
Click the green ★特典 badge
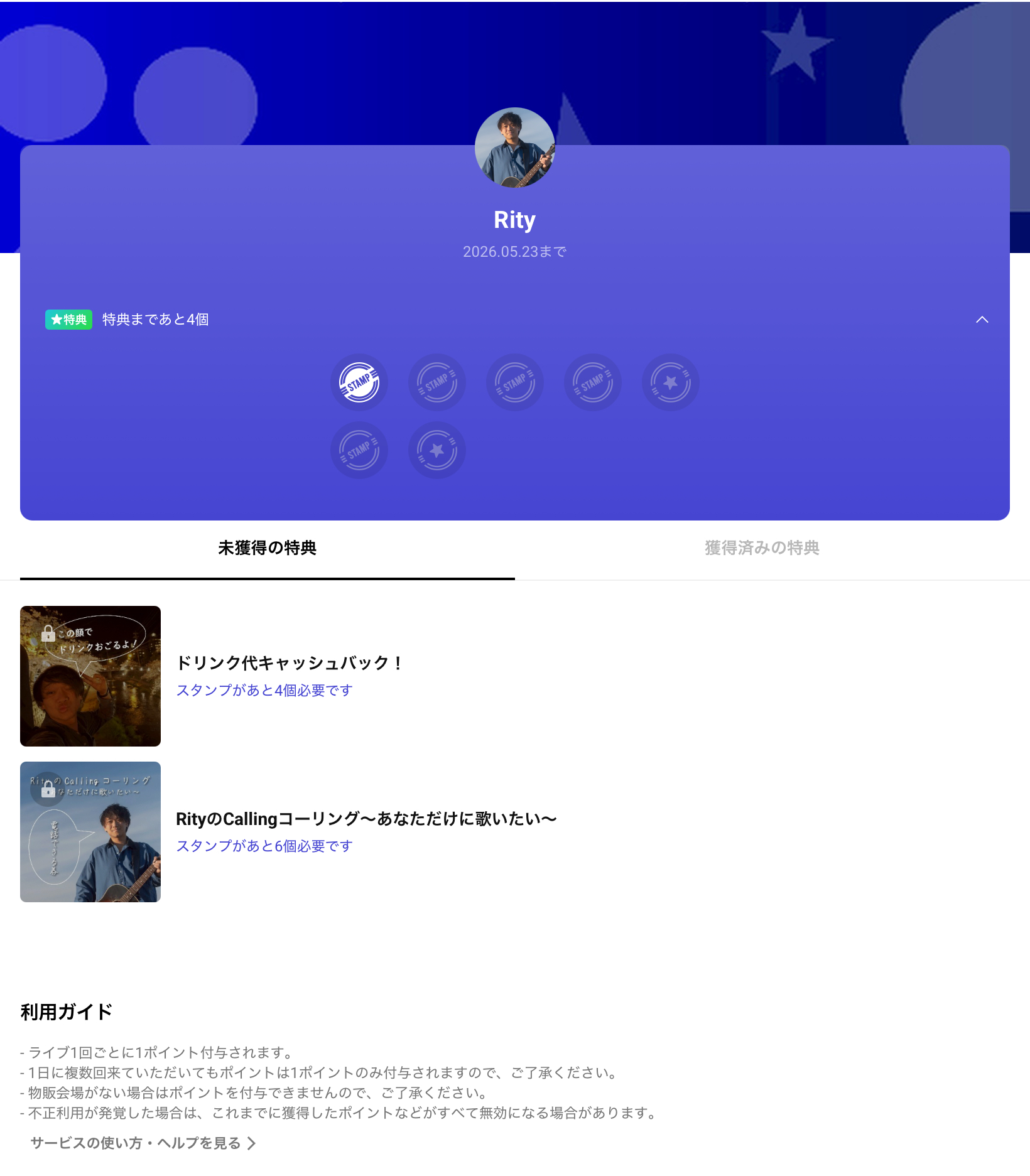pos(68,319)
